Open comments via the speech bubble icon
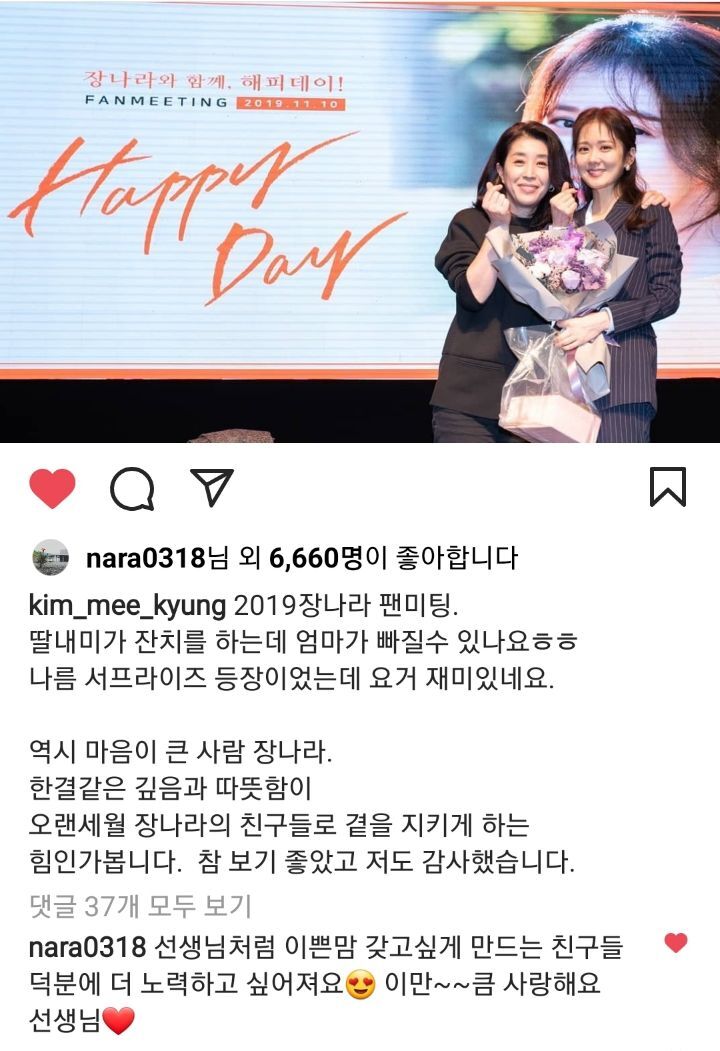 point(132,488)
